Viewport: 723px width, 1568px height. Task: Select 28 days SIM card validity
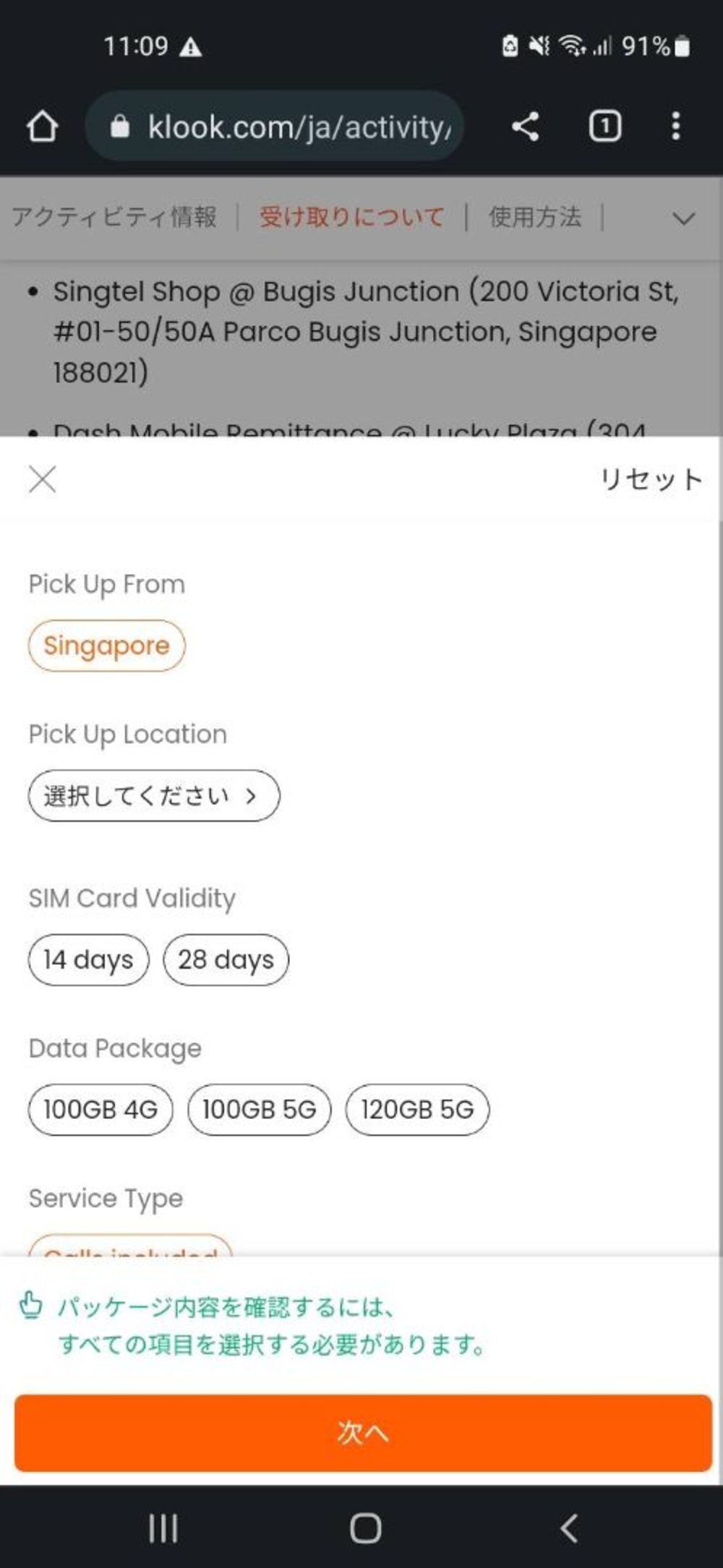[x=226, y=959]
